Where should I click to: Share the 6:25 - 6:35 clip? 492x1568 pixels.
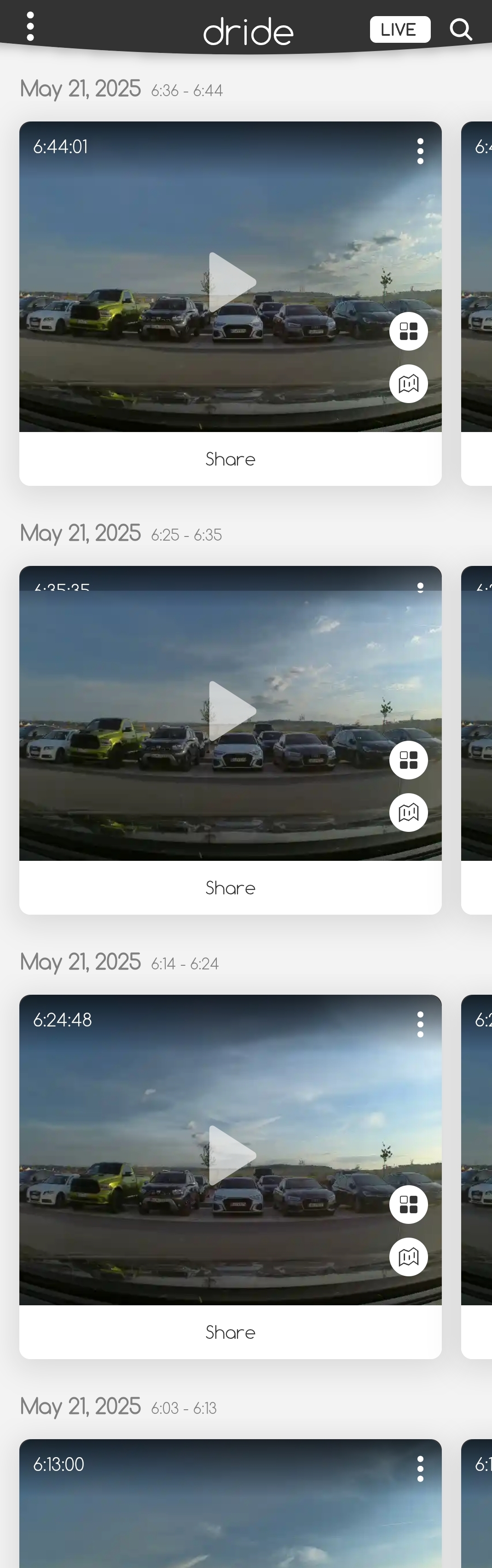(x=230, y=888)
